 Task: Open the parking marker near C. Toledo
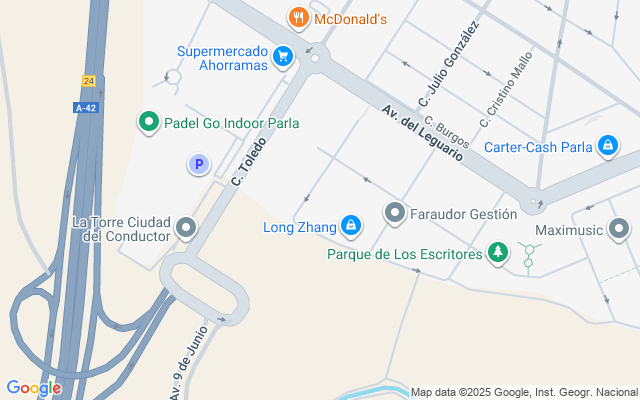198,163
